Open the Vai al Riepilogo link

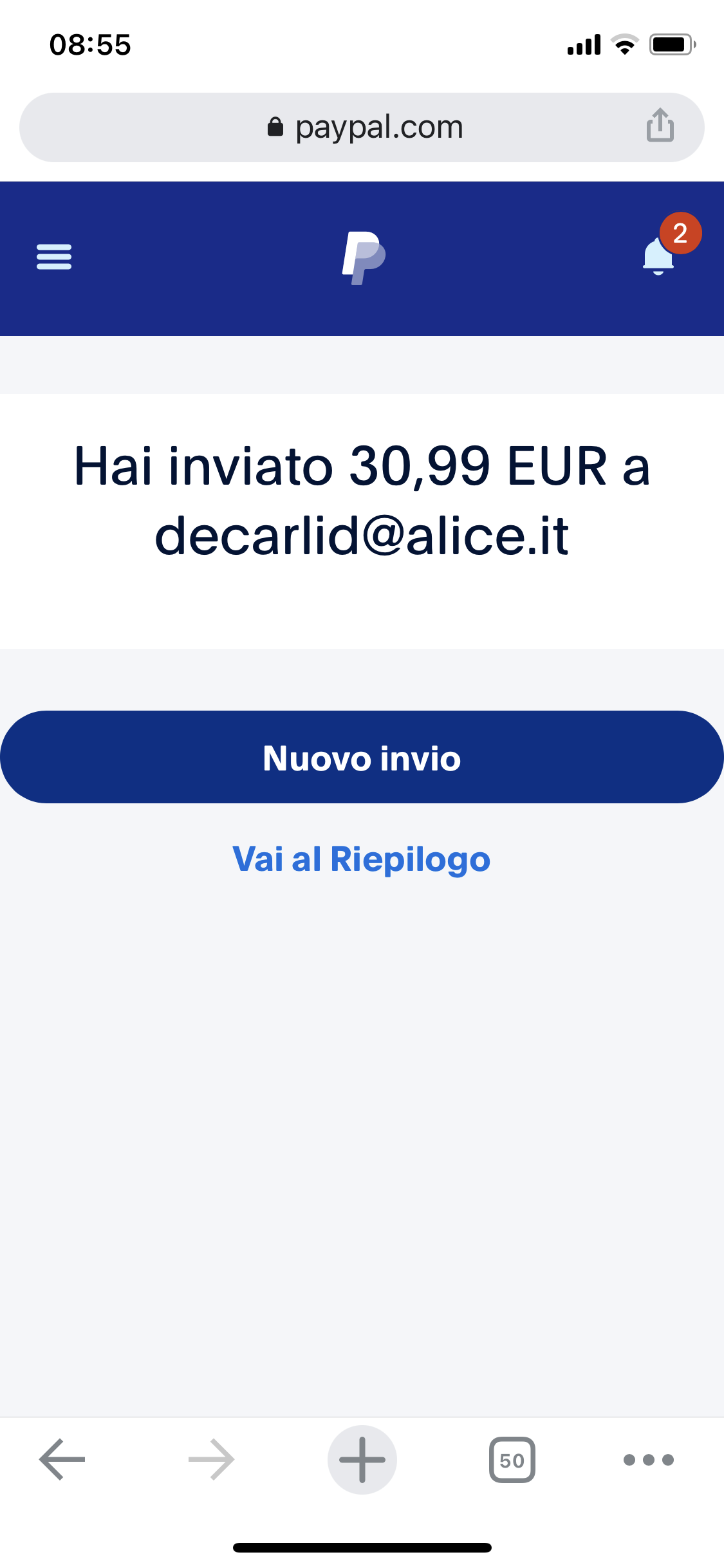coord(362,859)
